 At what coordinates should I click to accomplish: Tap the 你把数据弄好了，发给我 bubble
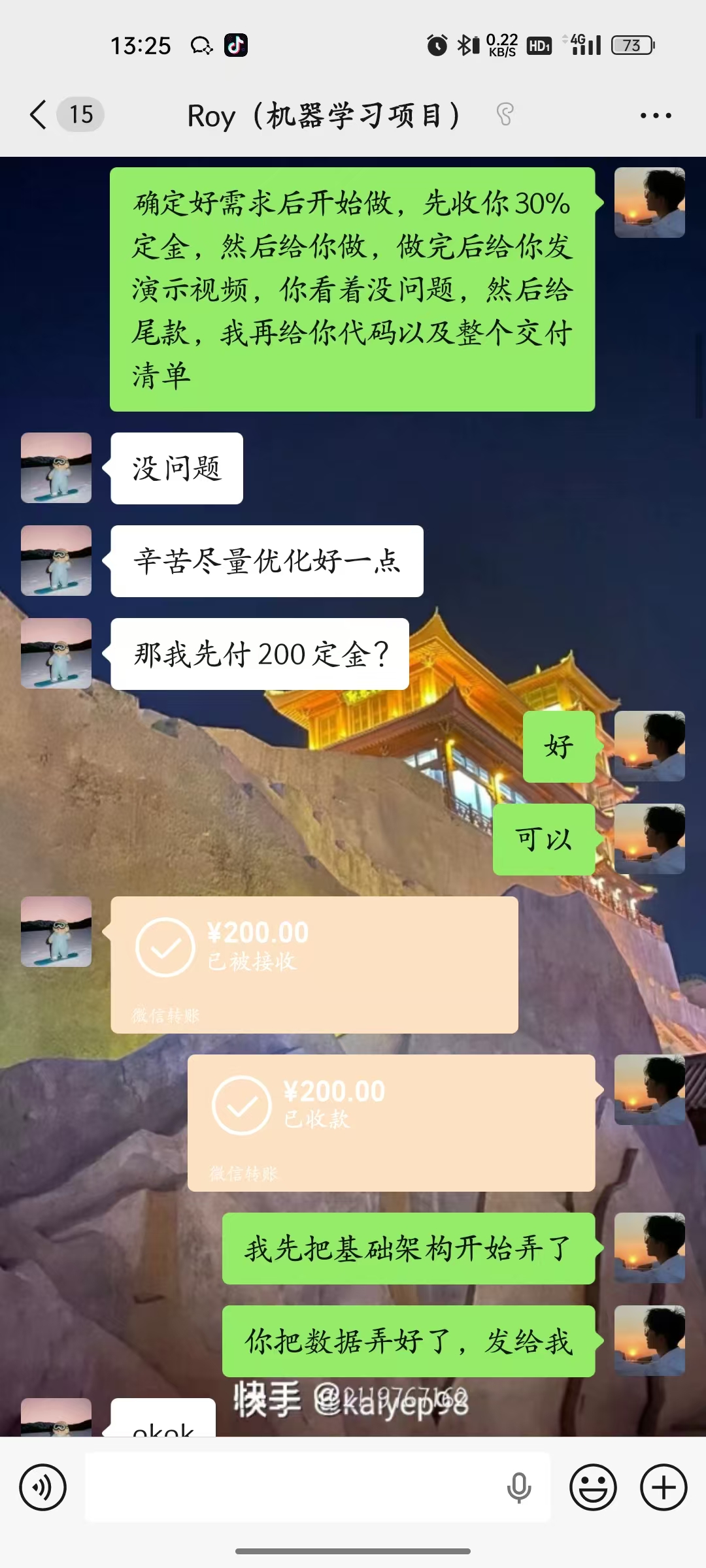[407, 1340]
